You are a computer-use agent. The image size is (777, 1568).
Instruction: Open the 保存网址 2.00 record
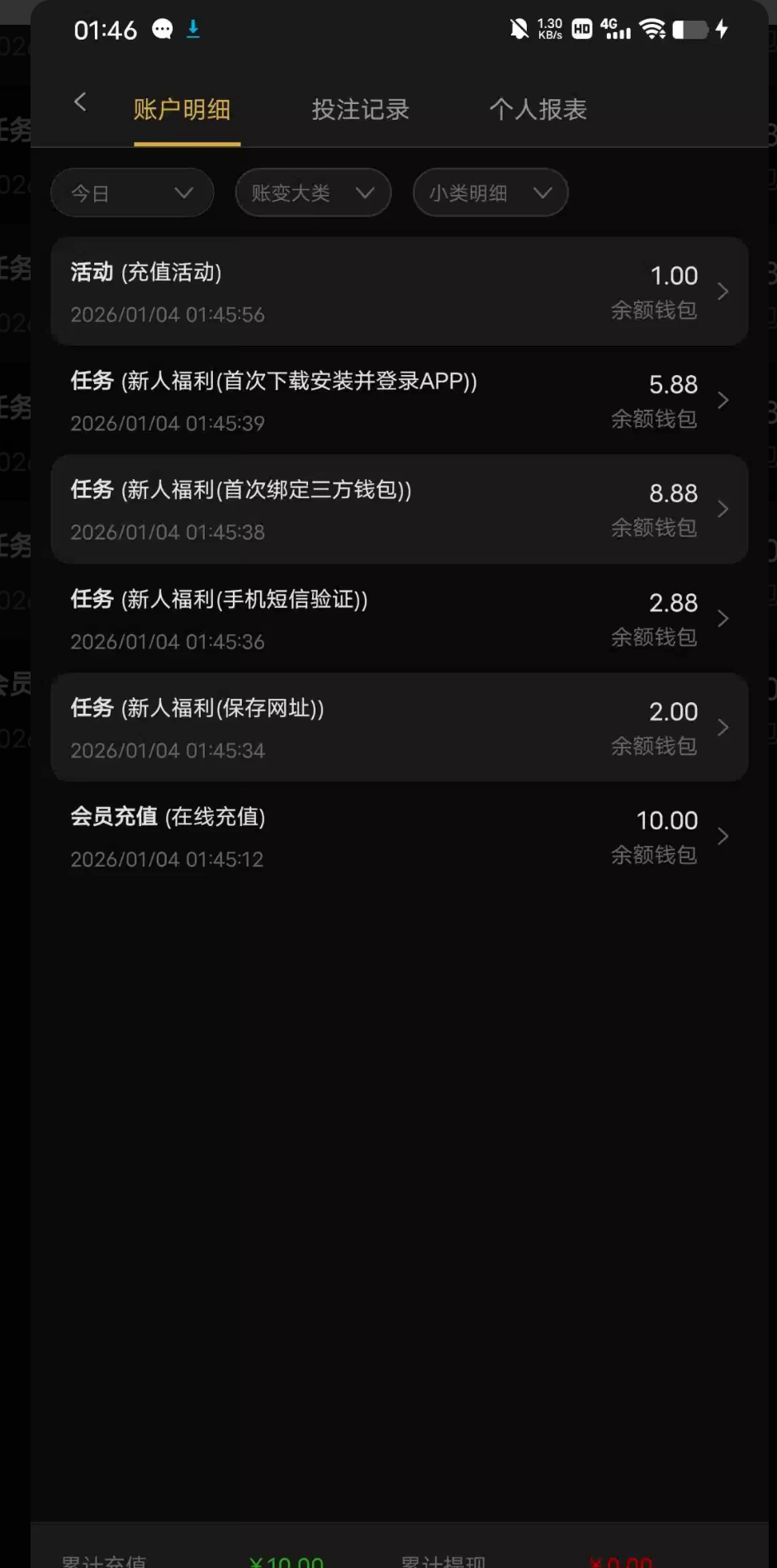pyautogui.click(x=400, y=728)
